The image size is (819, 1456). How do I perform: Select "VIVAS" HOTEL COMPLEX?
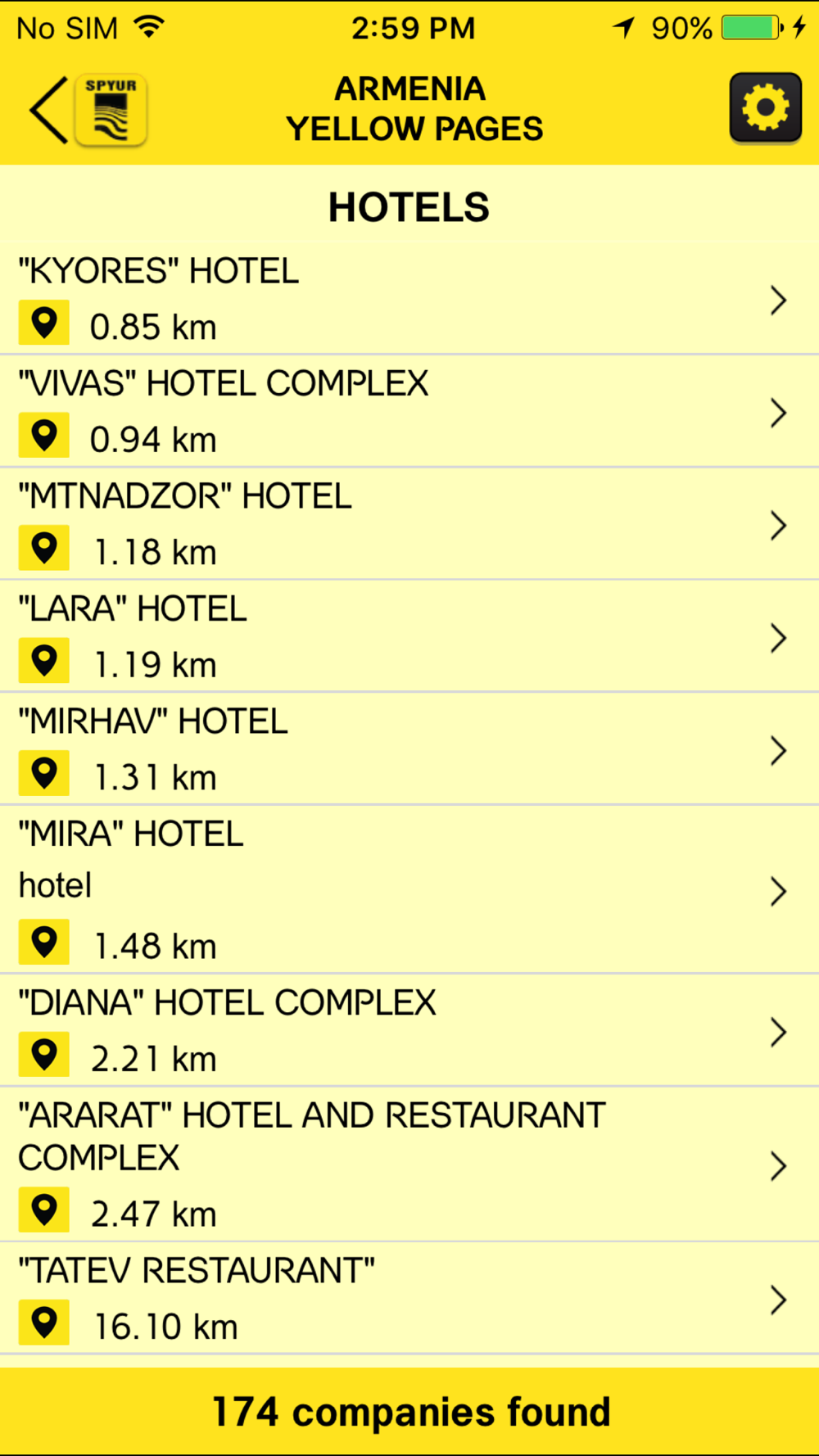409,412
